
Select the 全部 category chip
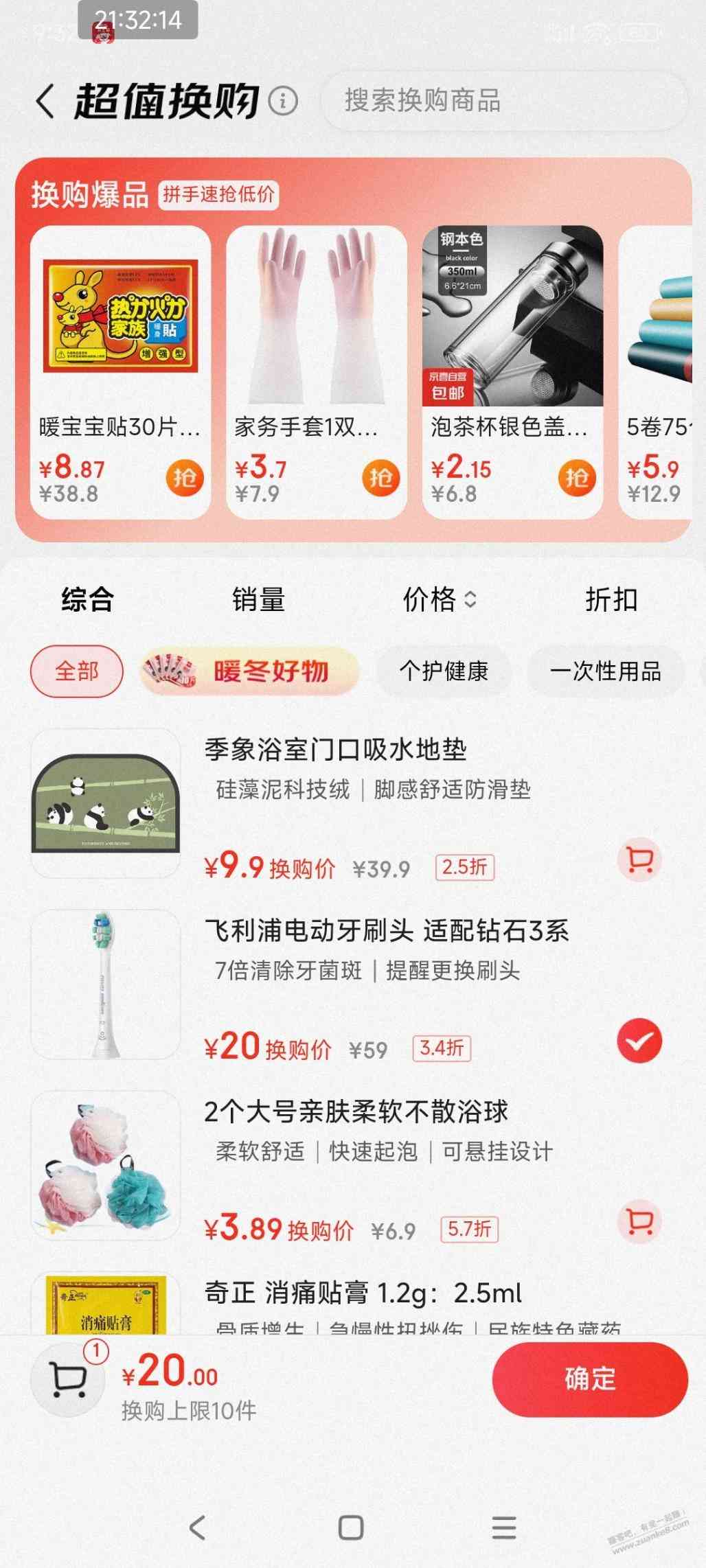(77, 671)
